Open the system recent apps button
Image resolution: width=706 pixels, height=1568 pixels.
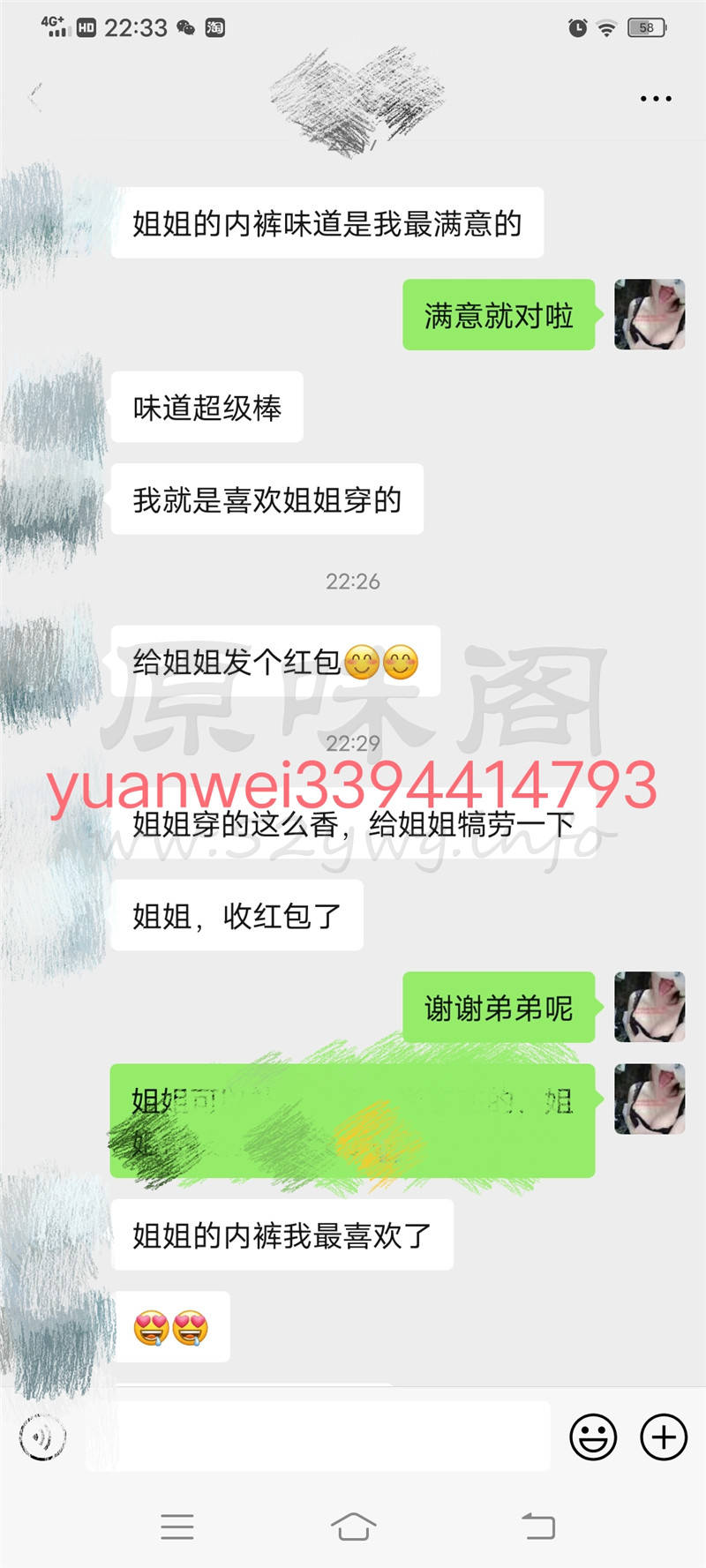point(177,1527)
